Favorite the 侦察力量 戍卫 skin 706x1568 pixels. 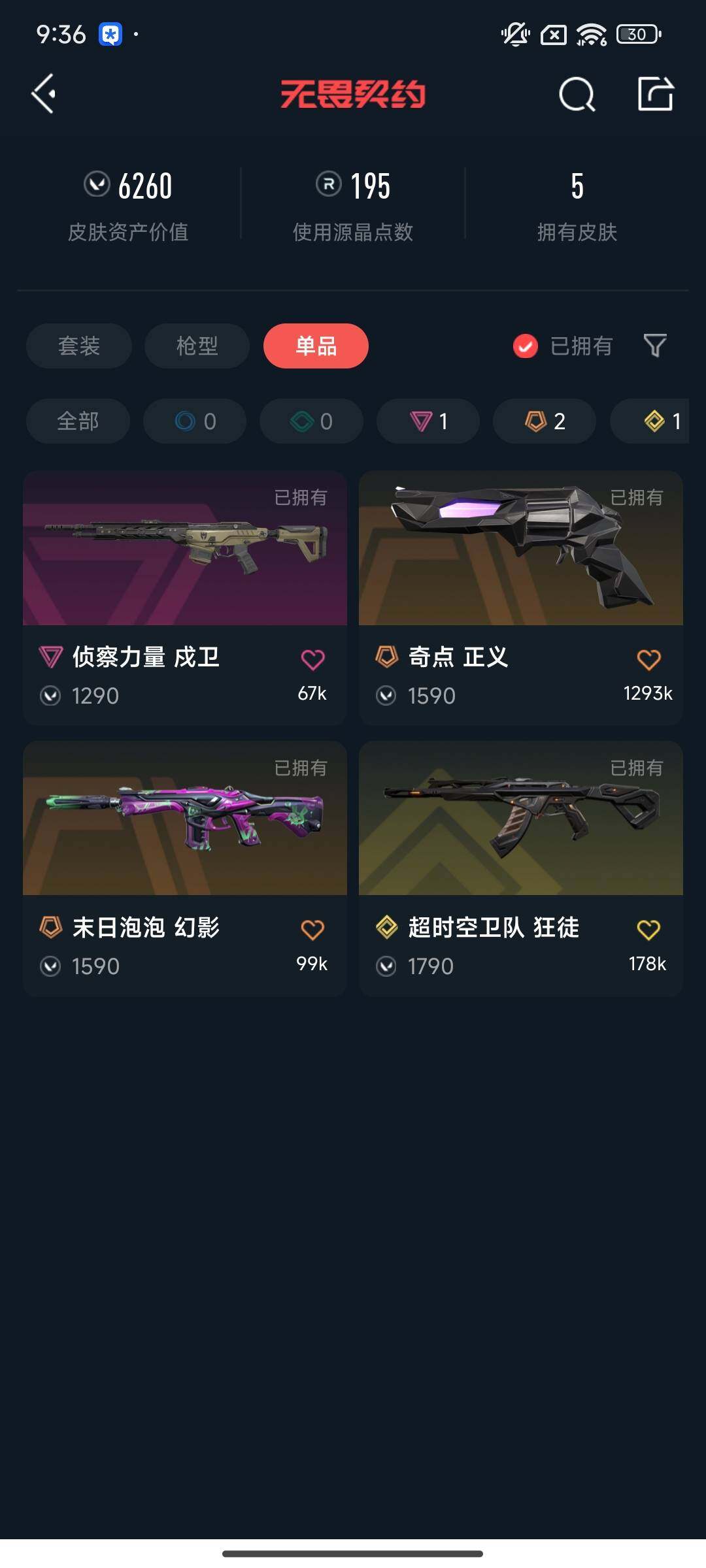click(x=312, y=659)
